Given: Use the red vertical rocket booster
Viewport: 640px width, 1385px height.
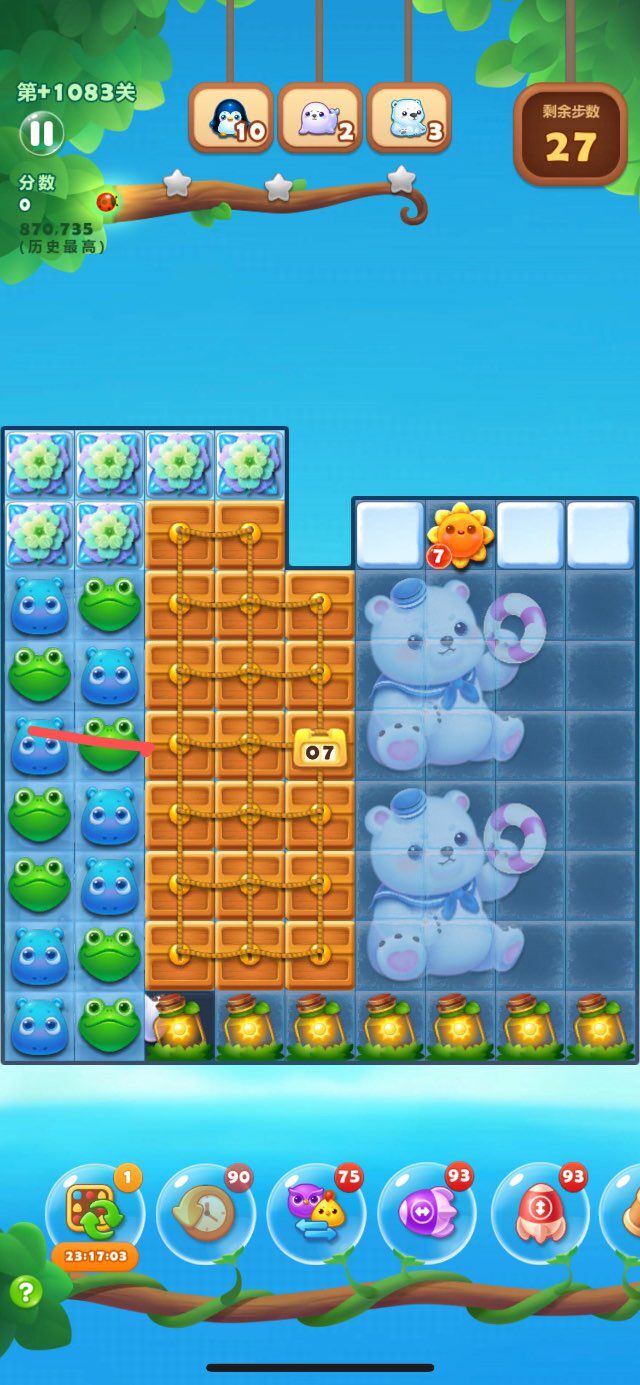Looking at the screenshot, I should [538, 1212].
